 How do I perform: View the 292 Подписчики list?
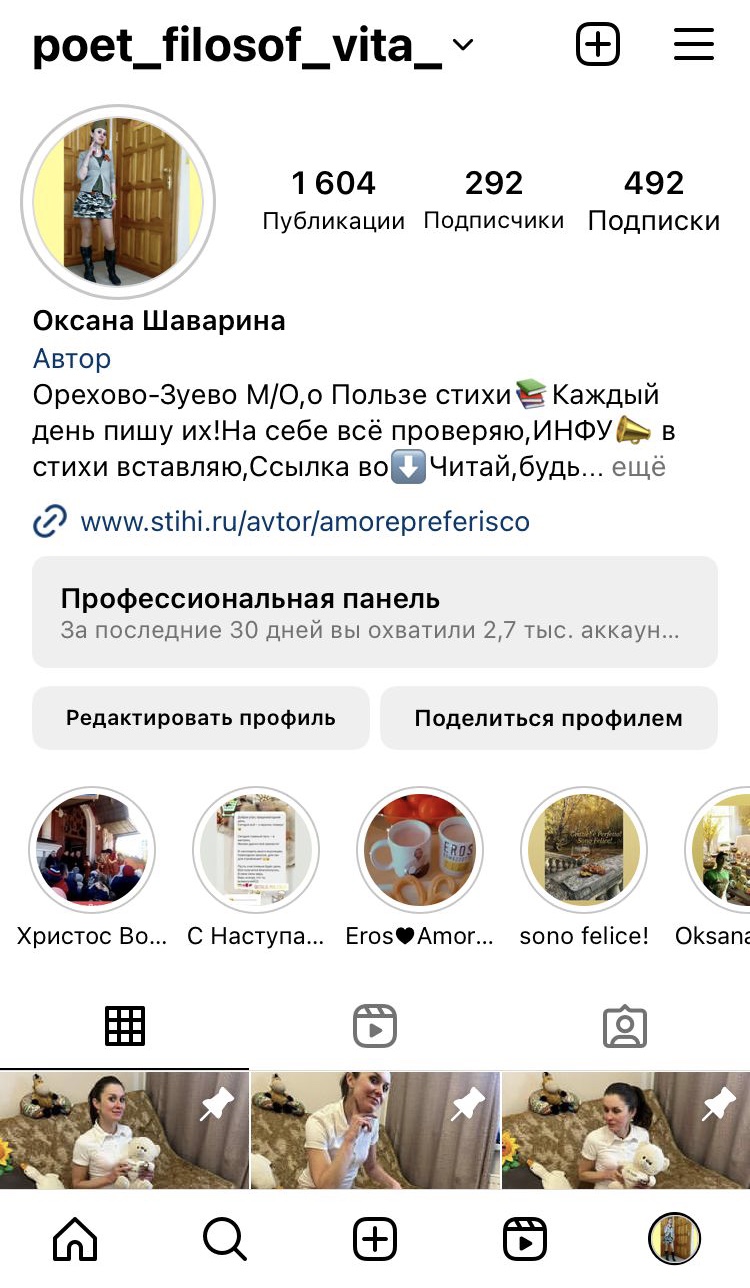click(x=494, y=200)
